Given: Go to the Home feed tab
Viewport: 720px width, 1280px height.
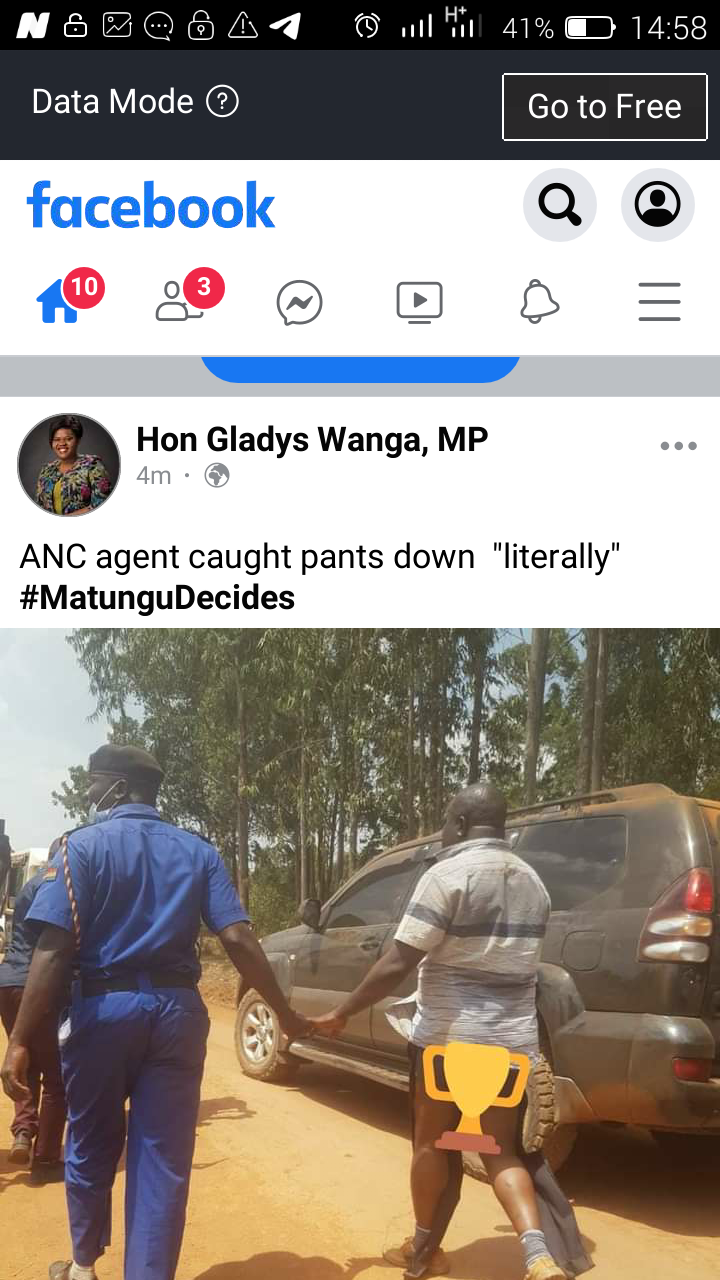Looking at the screenshot, I should click(60, 301).
